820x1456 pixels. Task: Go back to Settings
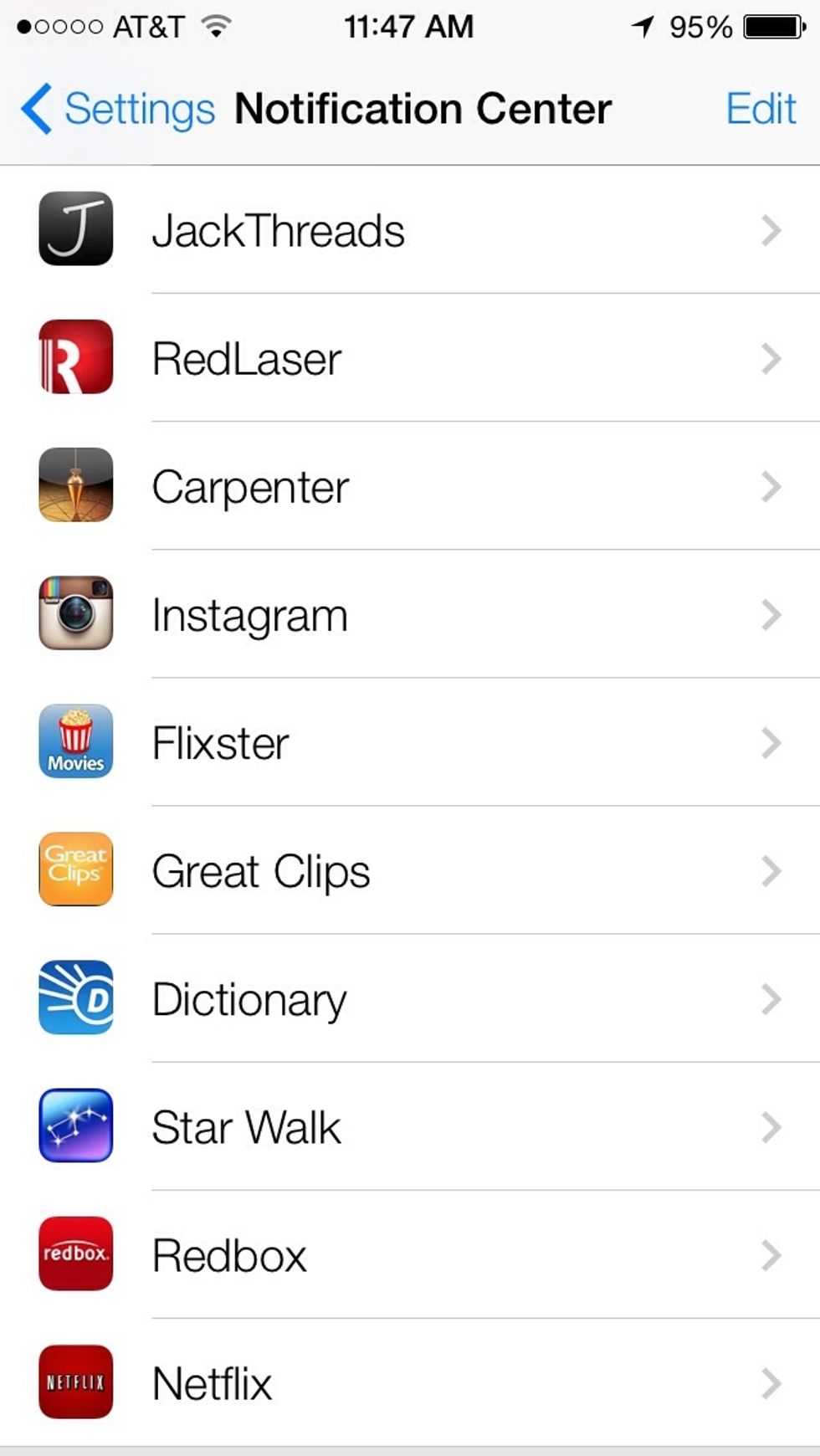[119, 109]
